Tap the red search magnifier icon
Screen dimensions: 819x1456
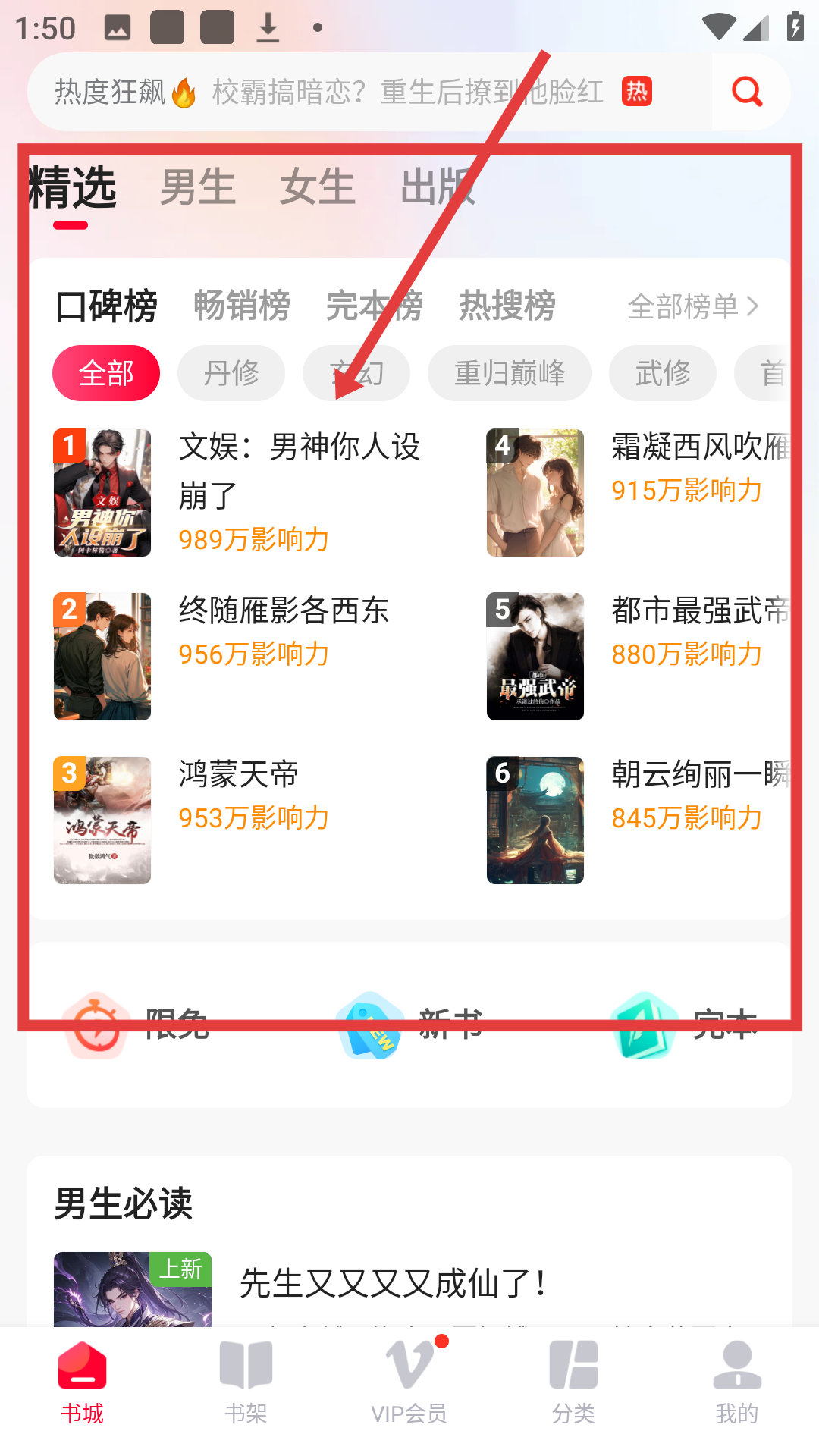coord(747,92)
